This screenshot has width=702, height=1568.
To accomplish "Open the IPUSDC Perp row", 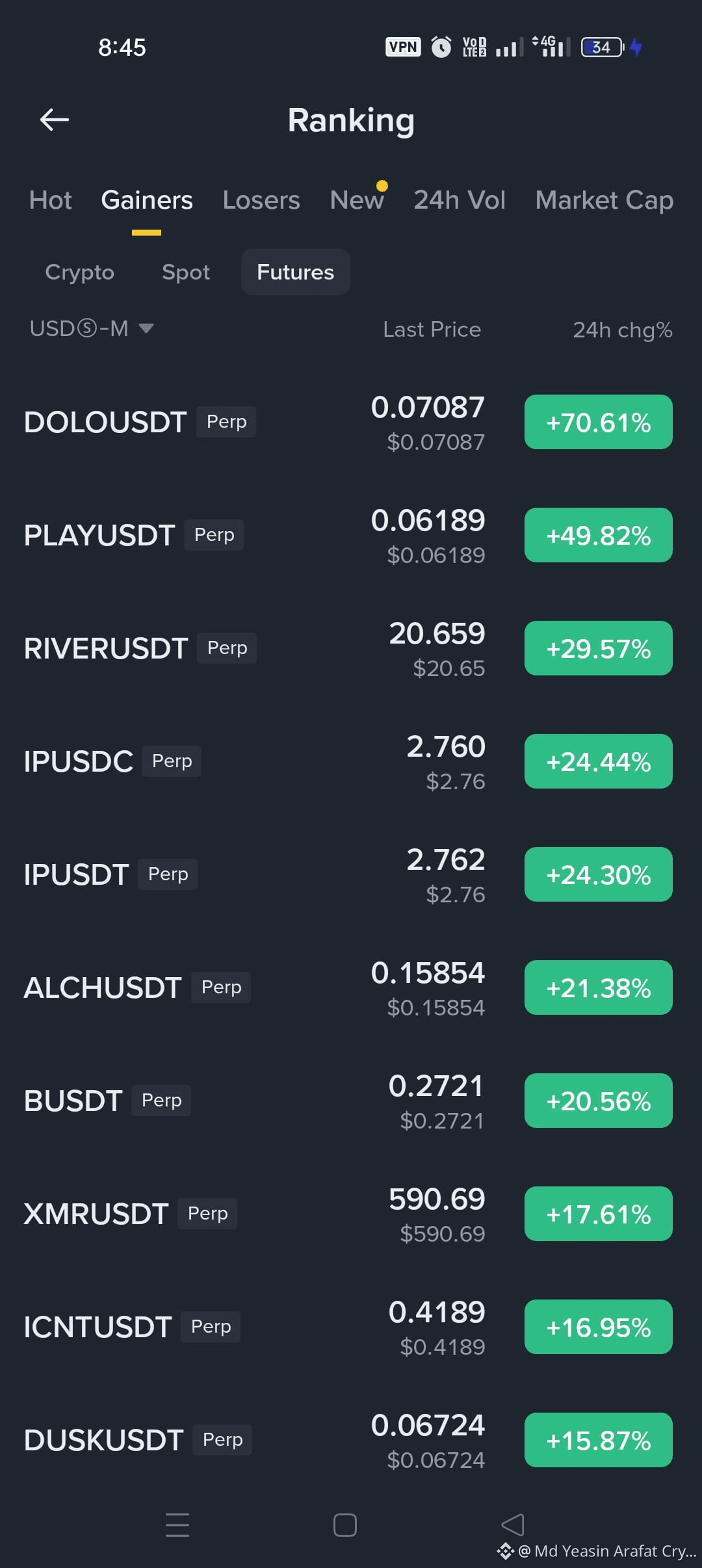I will [351, 762].
